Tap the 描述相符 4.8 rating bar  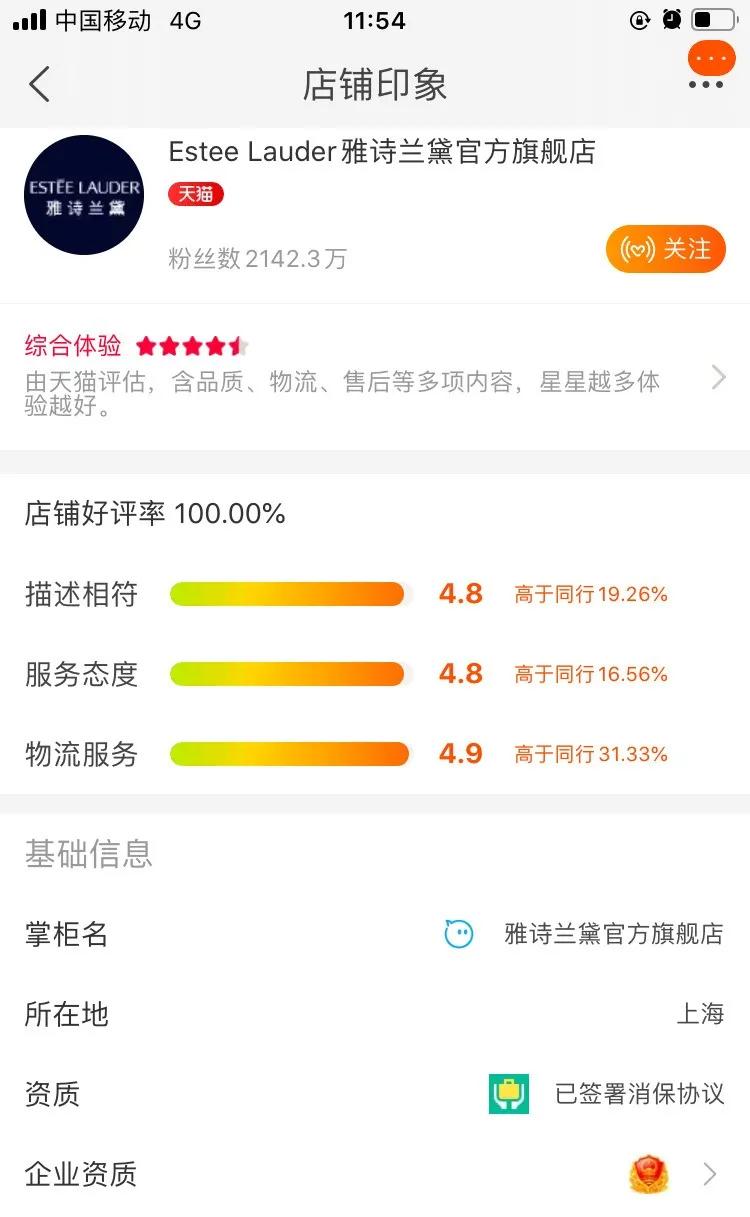click(288, 593)
